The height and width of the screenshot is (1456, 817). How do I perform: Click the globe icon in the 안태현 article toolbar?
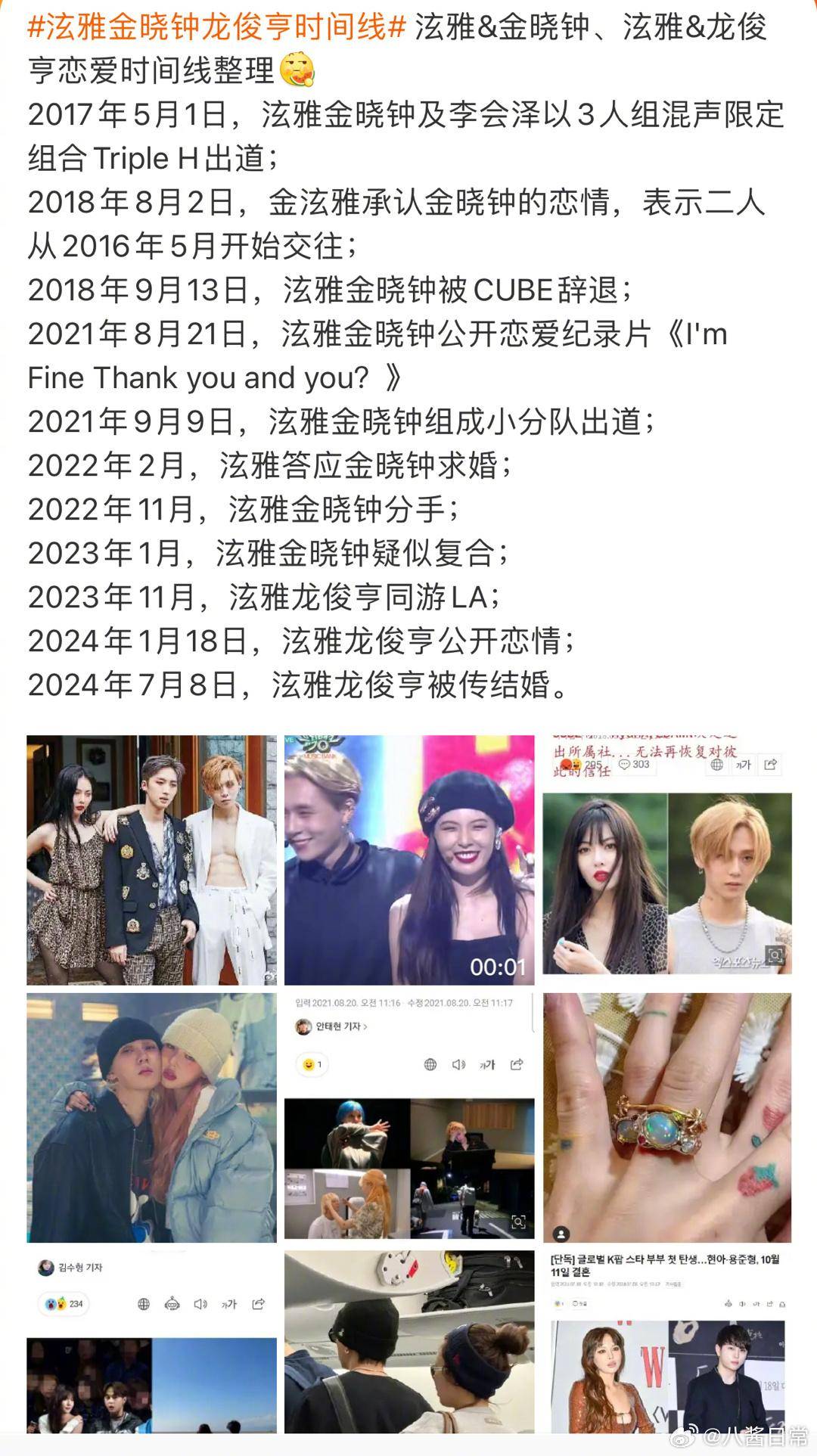(x=430, y=1064)
